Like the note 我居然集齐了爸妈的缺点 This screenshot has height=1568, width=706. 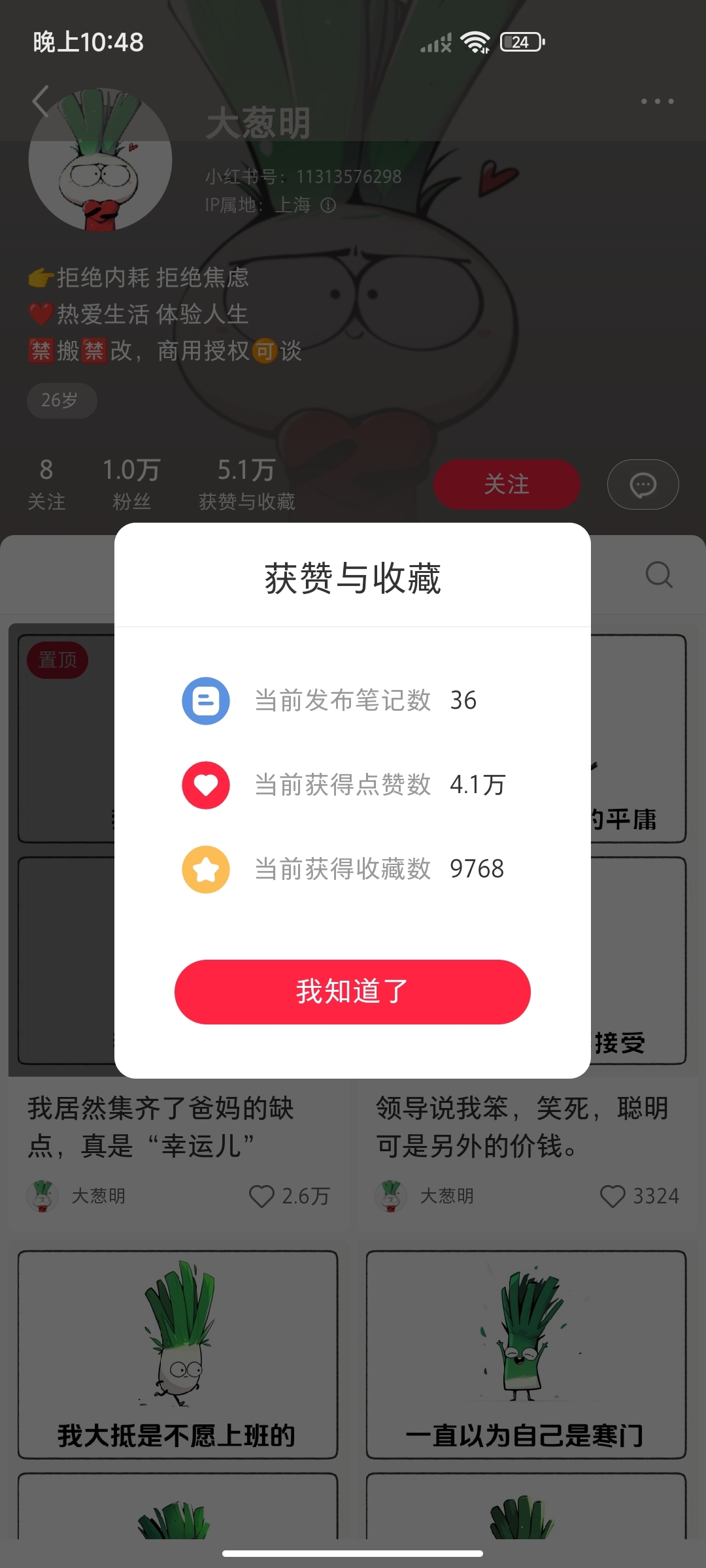tap(262, 1196)
